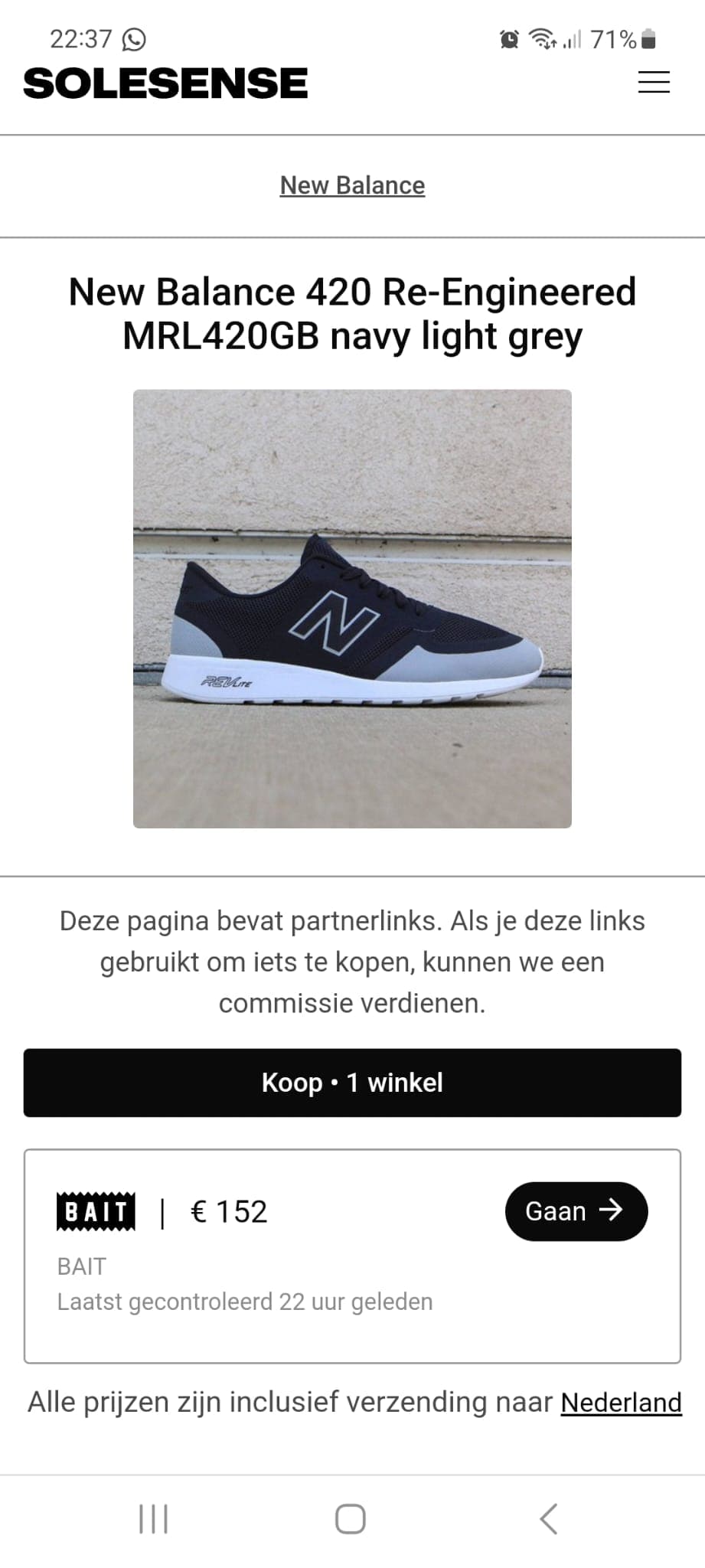Viewport: 705px width, 1568px height.
Task: Go back using the system back button
Action: (548, 1519)
